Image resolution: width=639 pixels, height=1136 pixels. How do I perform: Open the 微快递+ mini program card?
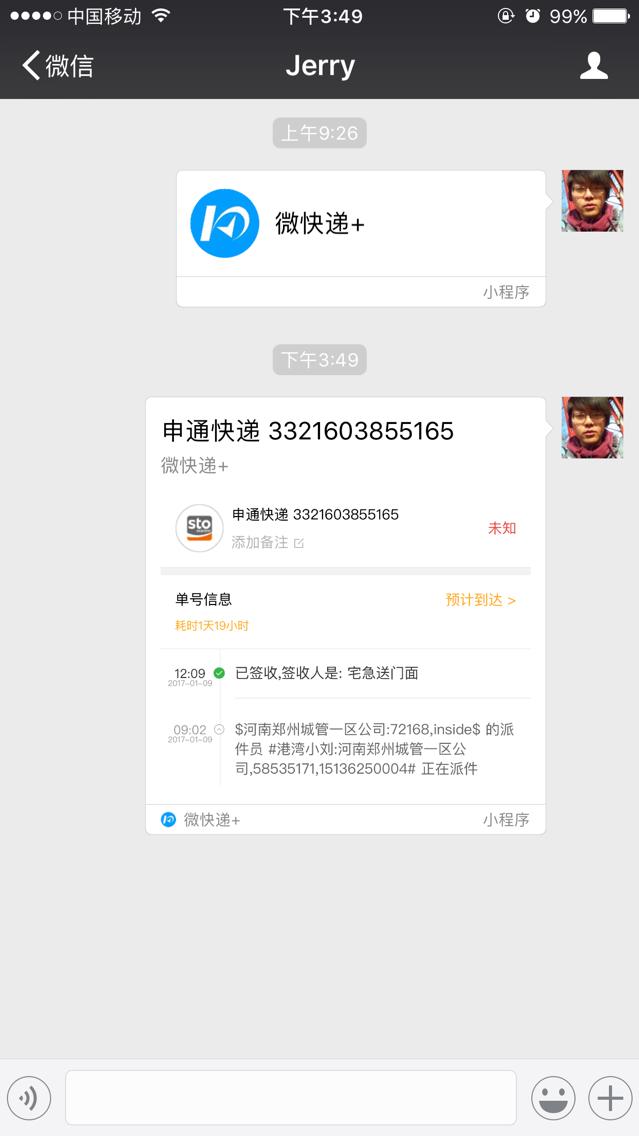(x=361, y=238)
